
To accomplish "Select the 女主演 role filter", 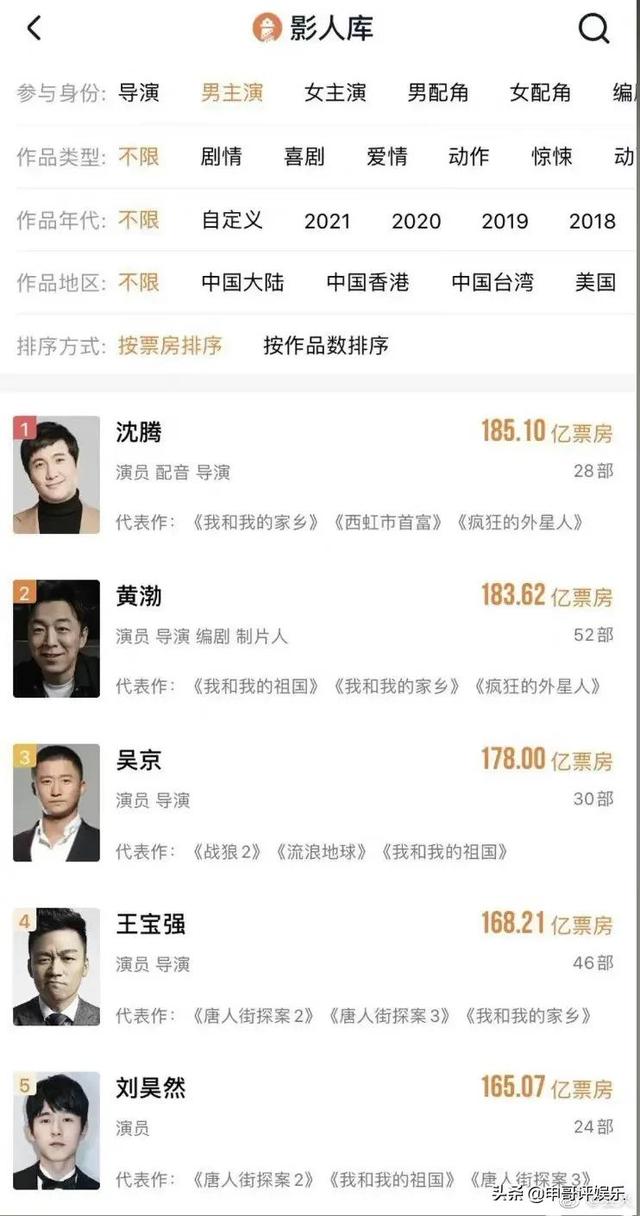I will point(335,93).
